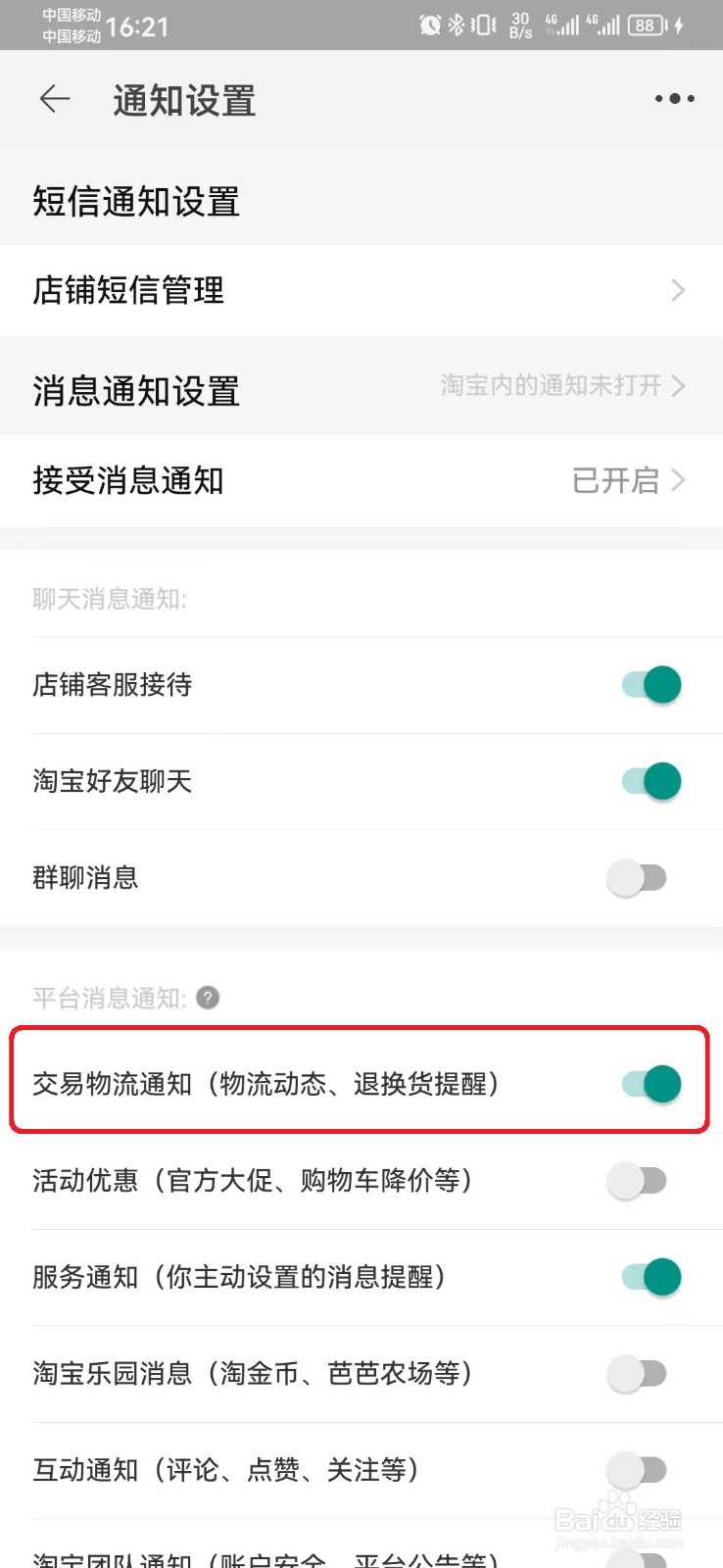Expand 店铺短信管理 via its chevron

coord(678,291)
